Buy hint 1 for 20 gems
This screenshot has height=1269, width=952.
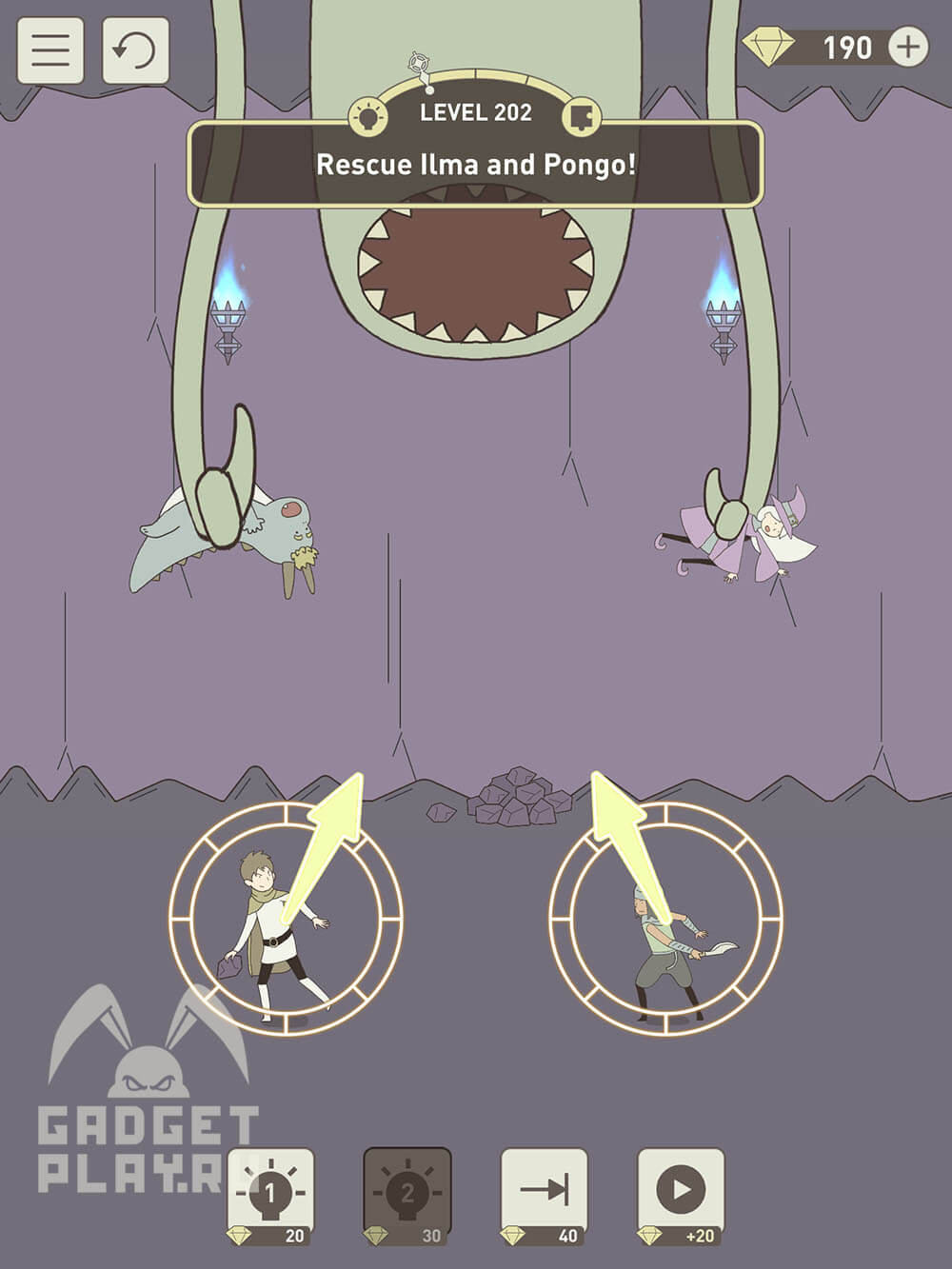(x=270, y=1195)
